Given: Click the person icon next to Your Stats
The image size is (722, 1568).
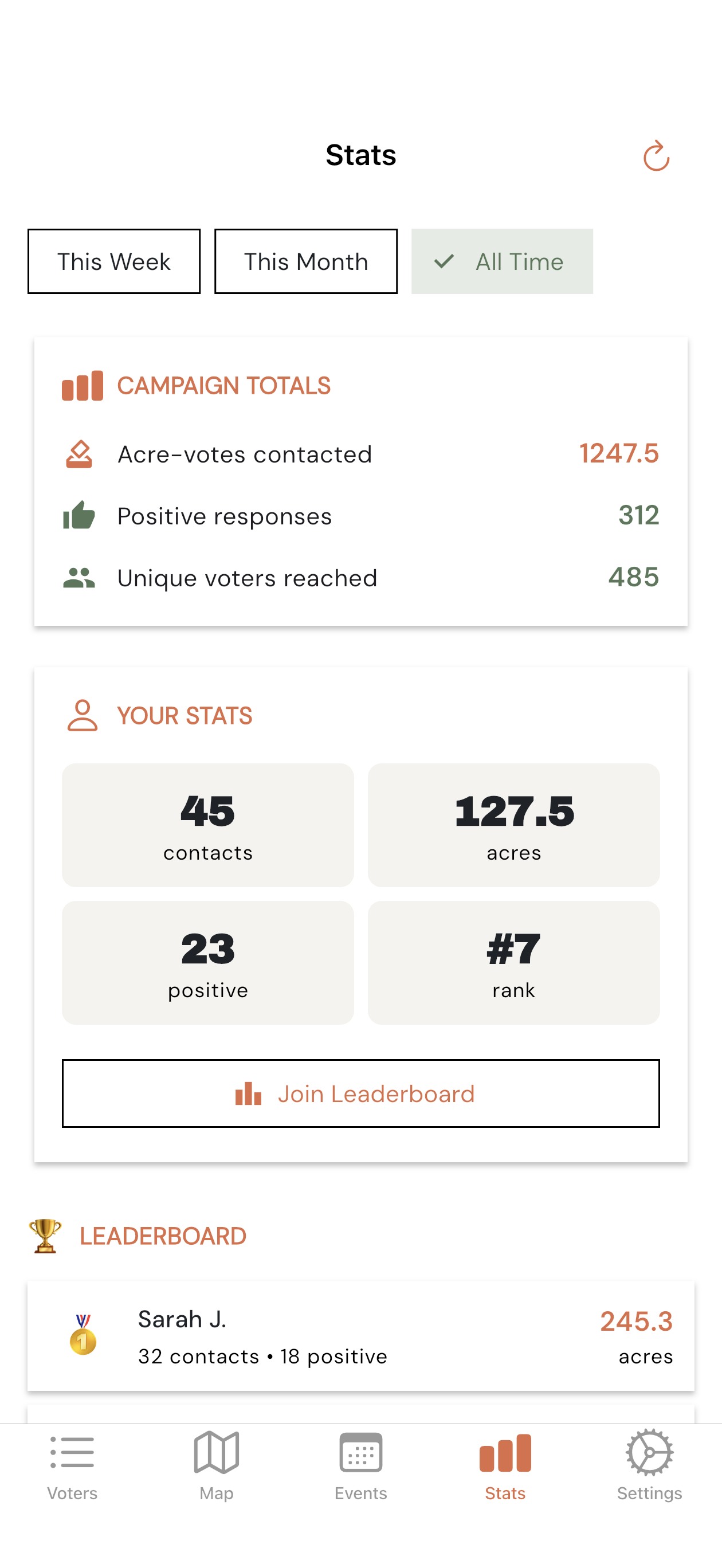Looking at the screenshot, I should click(x=84, y=715).
